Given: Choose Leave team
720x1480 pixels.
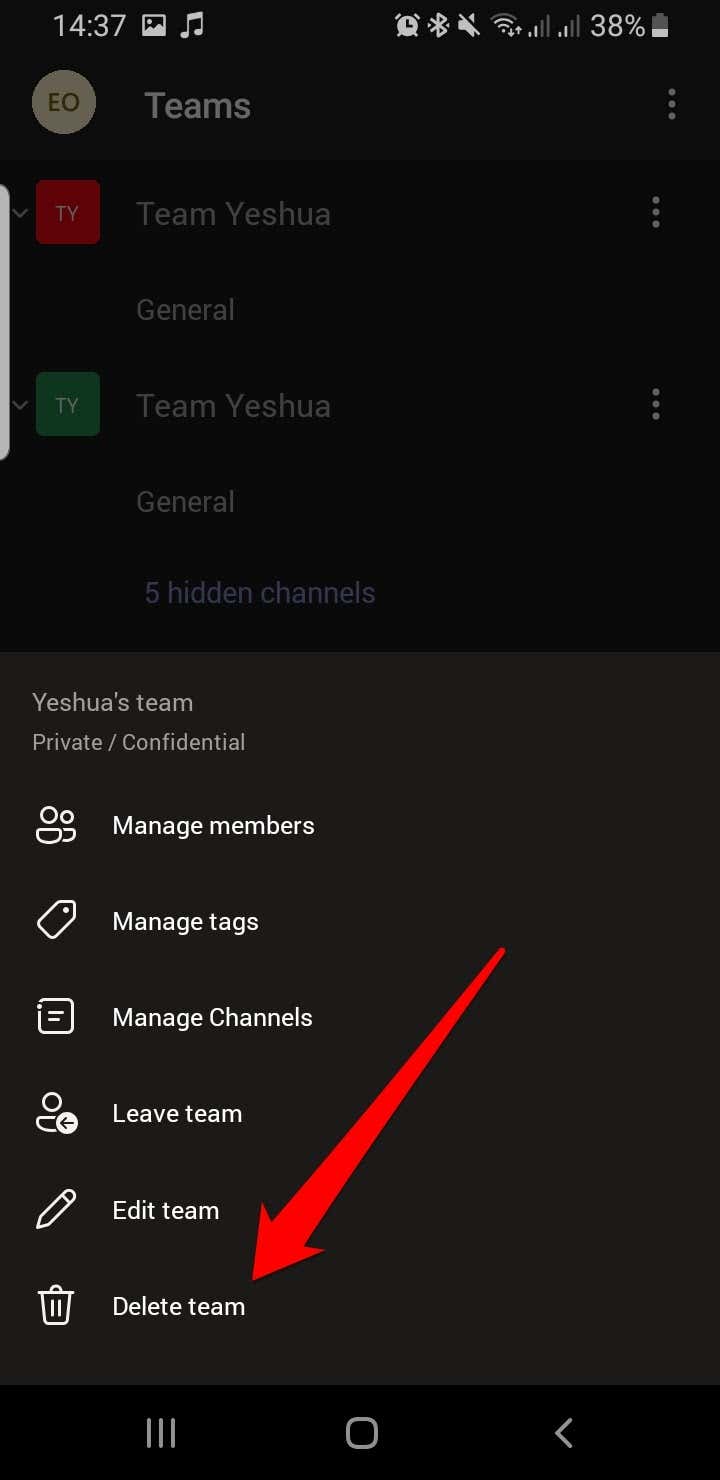Looking at the screenshot, I should [360, 1113].
